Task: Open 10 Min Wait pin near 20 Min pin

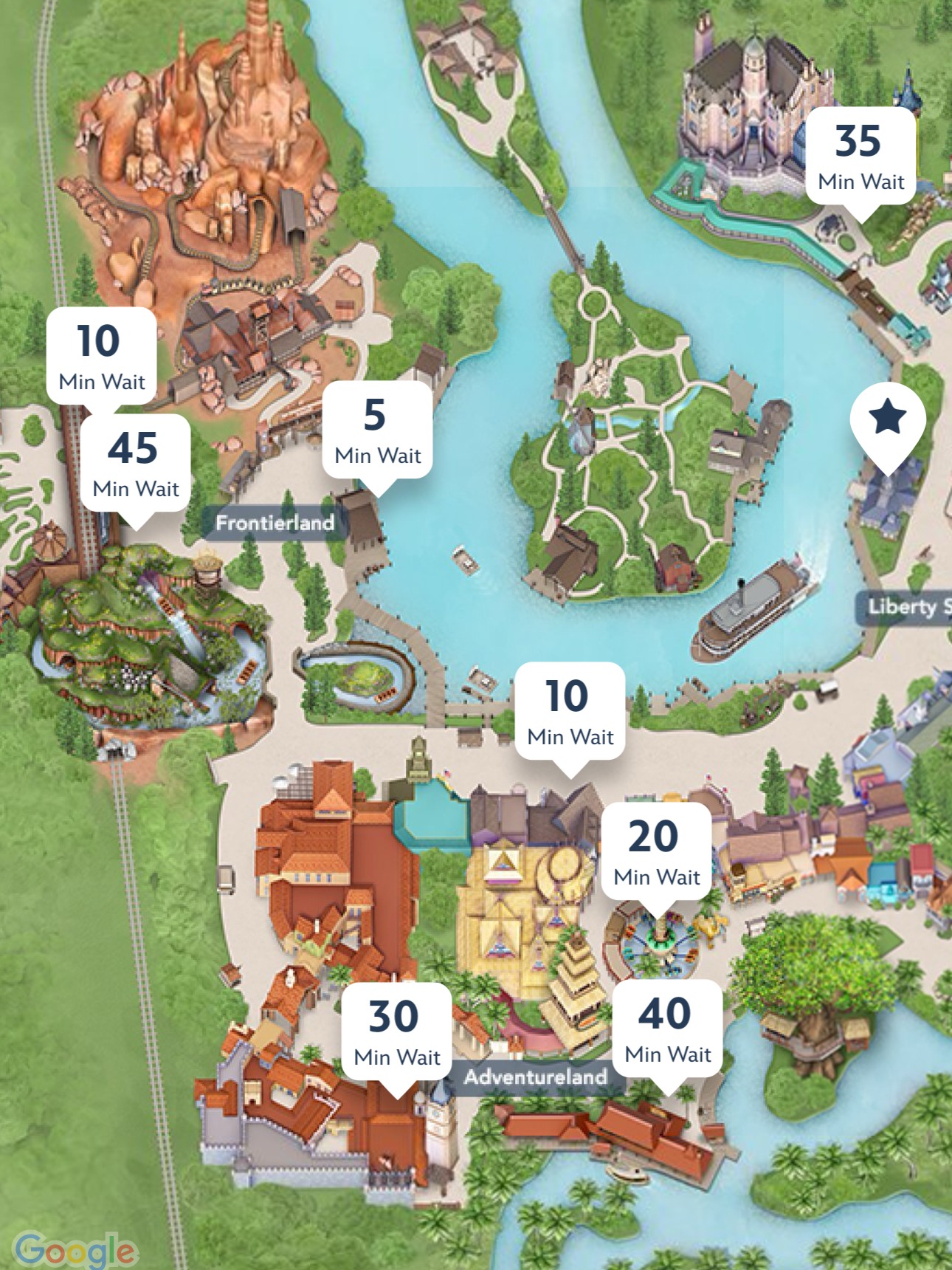Action: (570, 712)
